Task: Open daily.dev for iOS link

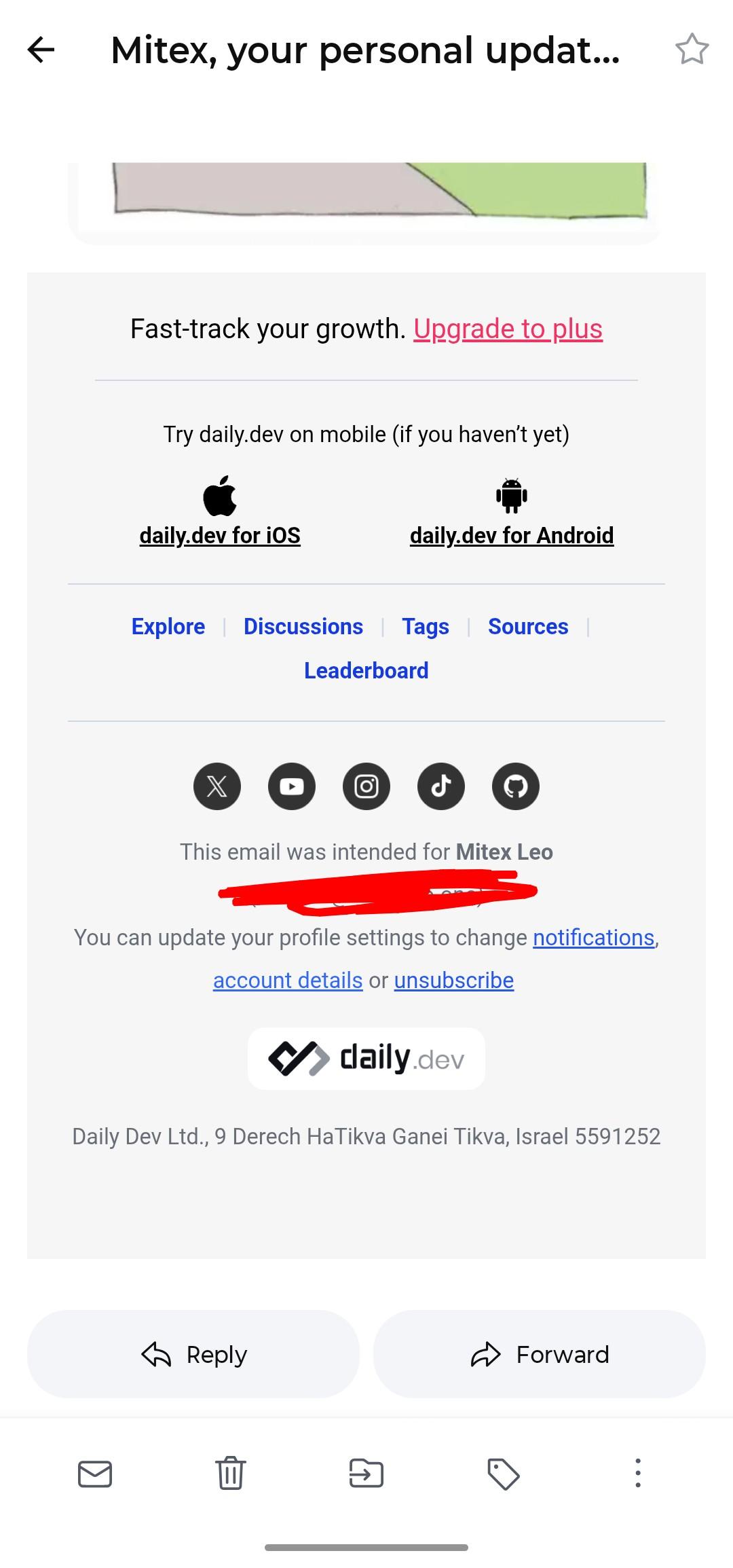Action: coord(220,535)
